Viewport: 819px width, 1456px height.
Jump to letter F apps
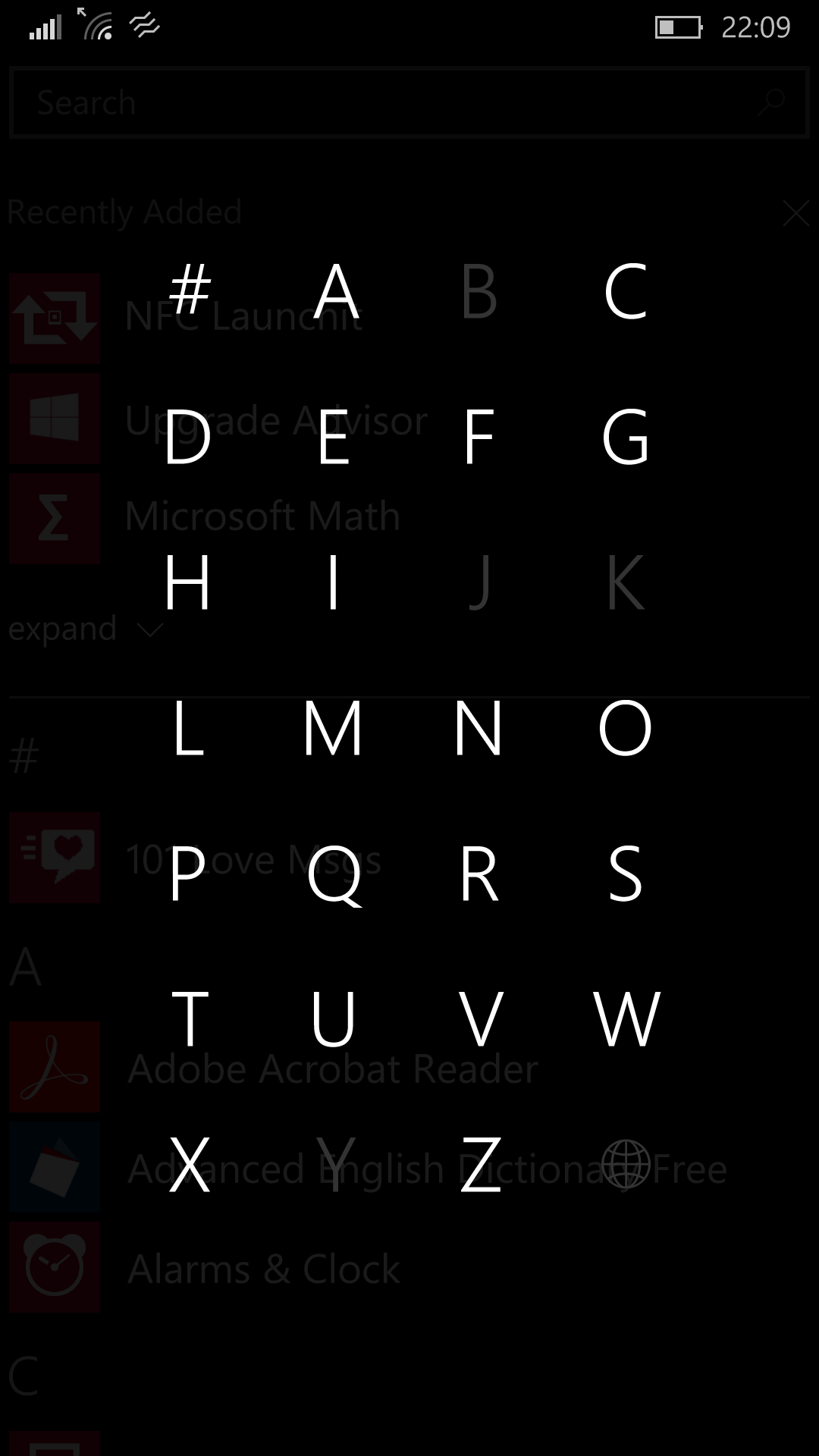click(479, 436)
